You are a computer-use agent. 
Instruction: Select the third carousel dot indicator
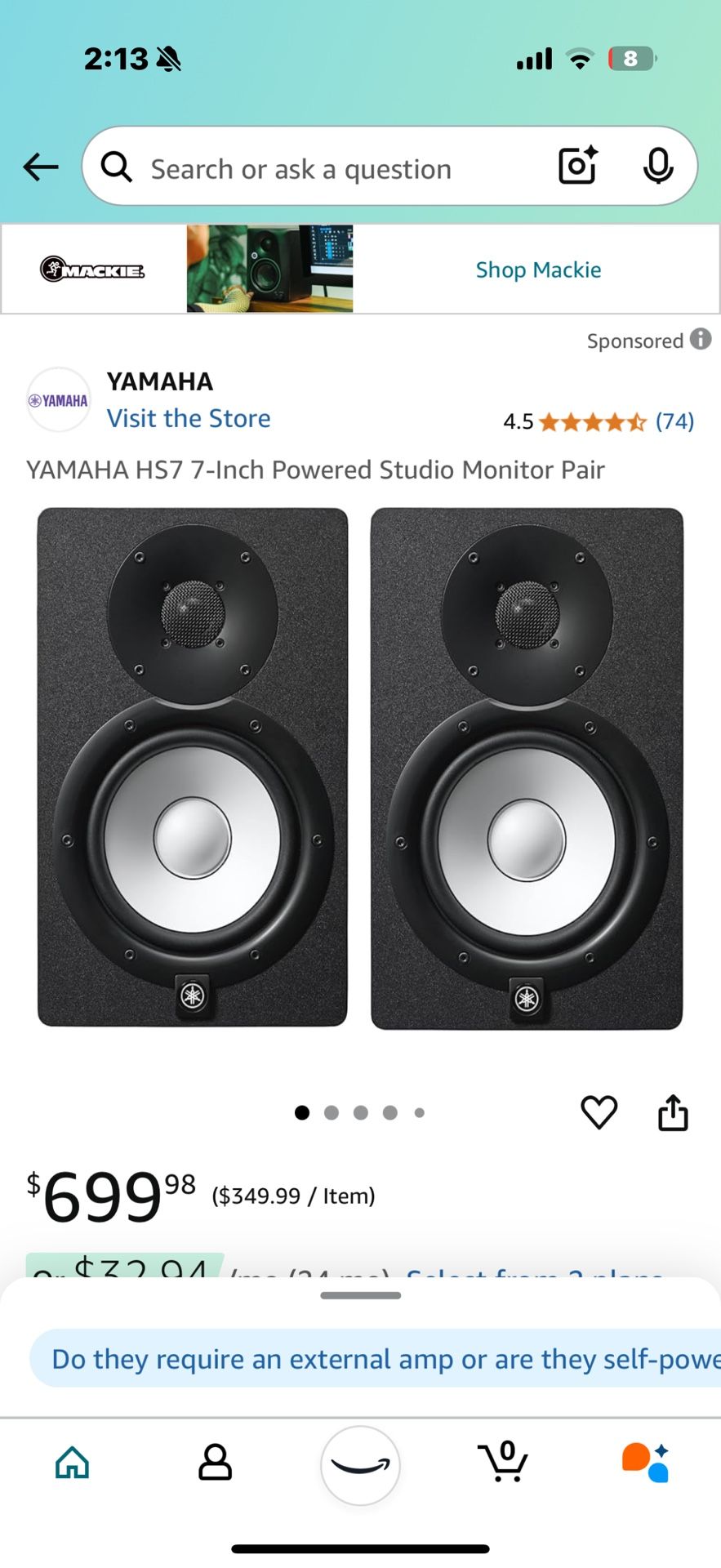[361, 1112]
